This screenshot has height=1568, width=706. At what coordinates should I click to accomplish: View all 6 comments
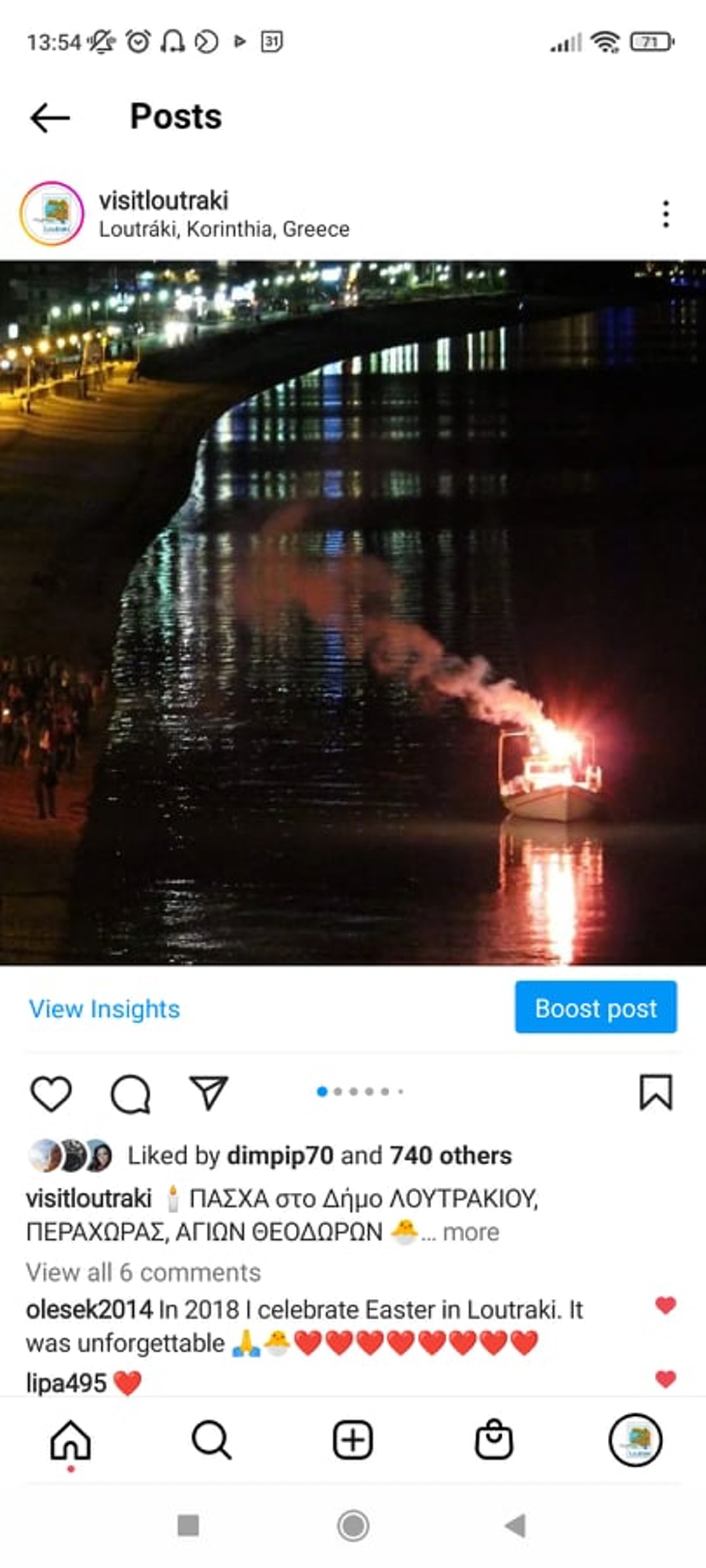[x=143, y=1272]
